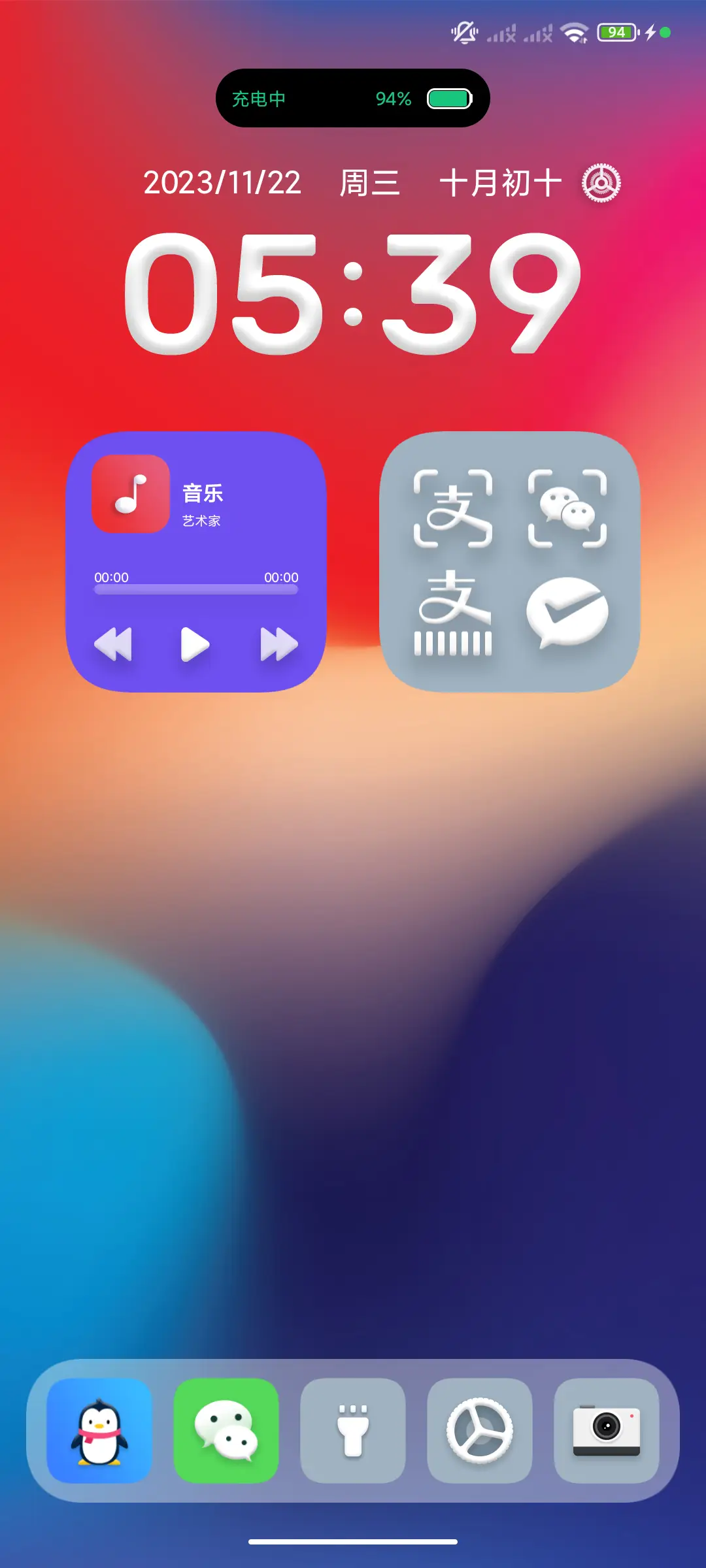Launch the QQ penguin app
Screen dimensions: 706x1568
[99, 1432]
